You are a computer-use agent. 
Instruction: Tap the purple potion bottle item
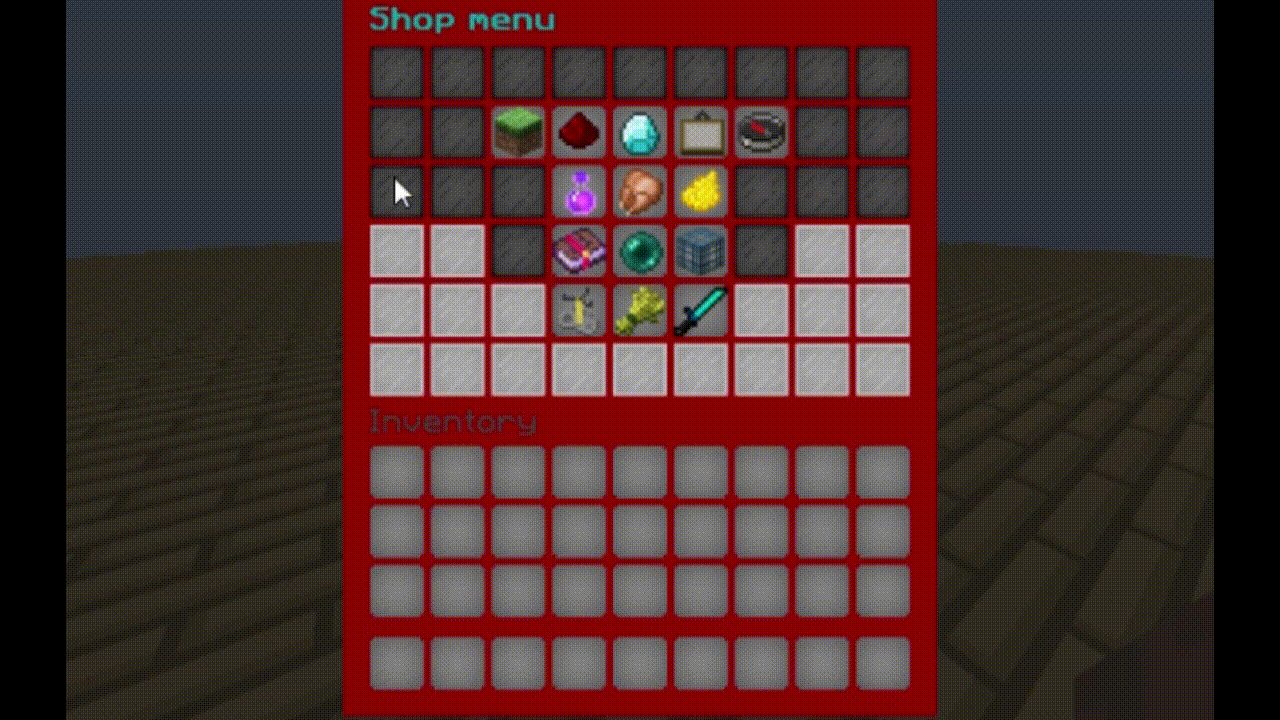coord(579,192)
